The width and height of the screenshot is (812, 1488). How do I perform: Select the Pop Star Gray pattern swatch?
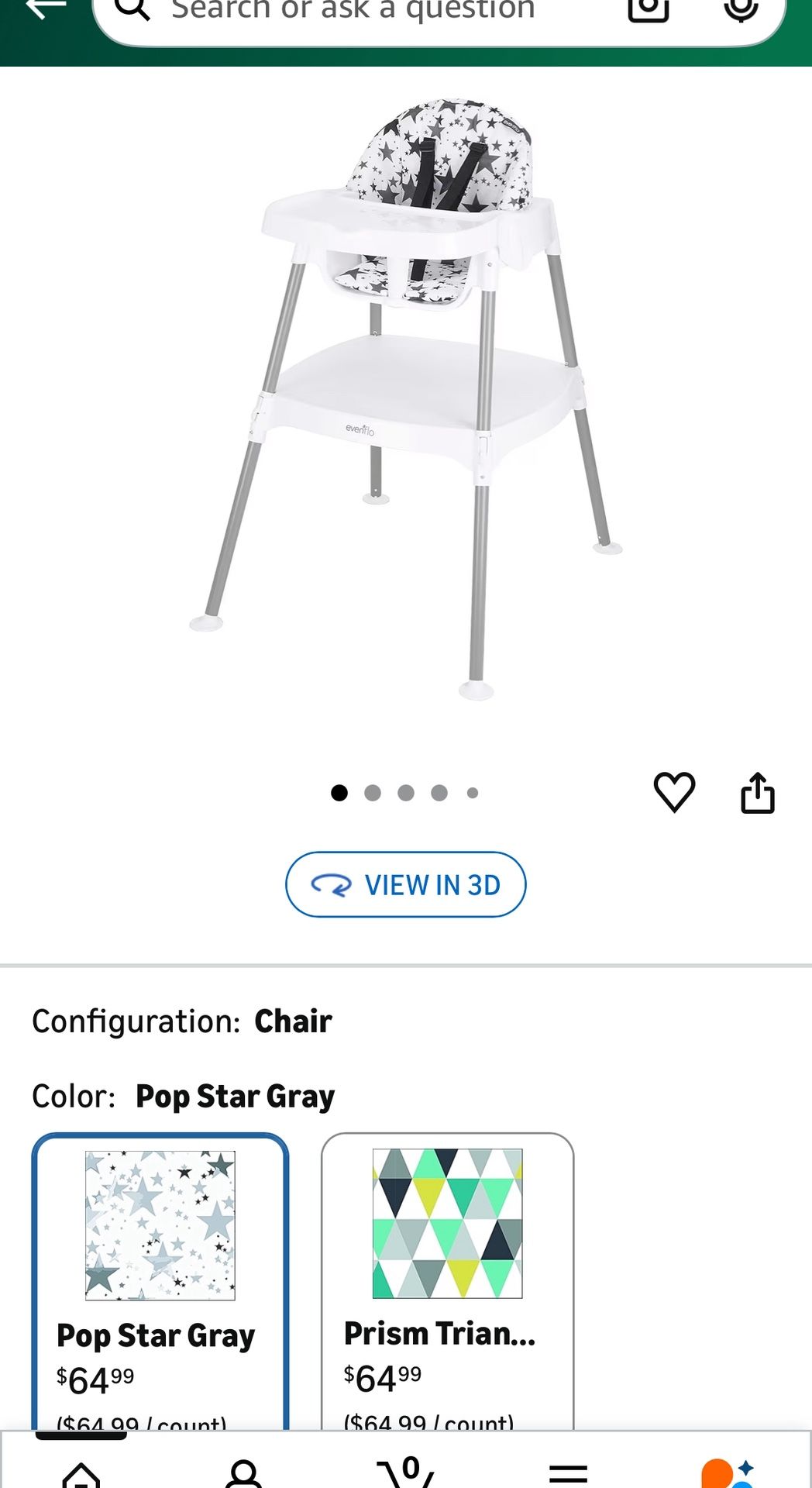tap(160, 1224)
